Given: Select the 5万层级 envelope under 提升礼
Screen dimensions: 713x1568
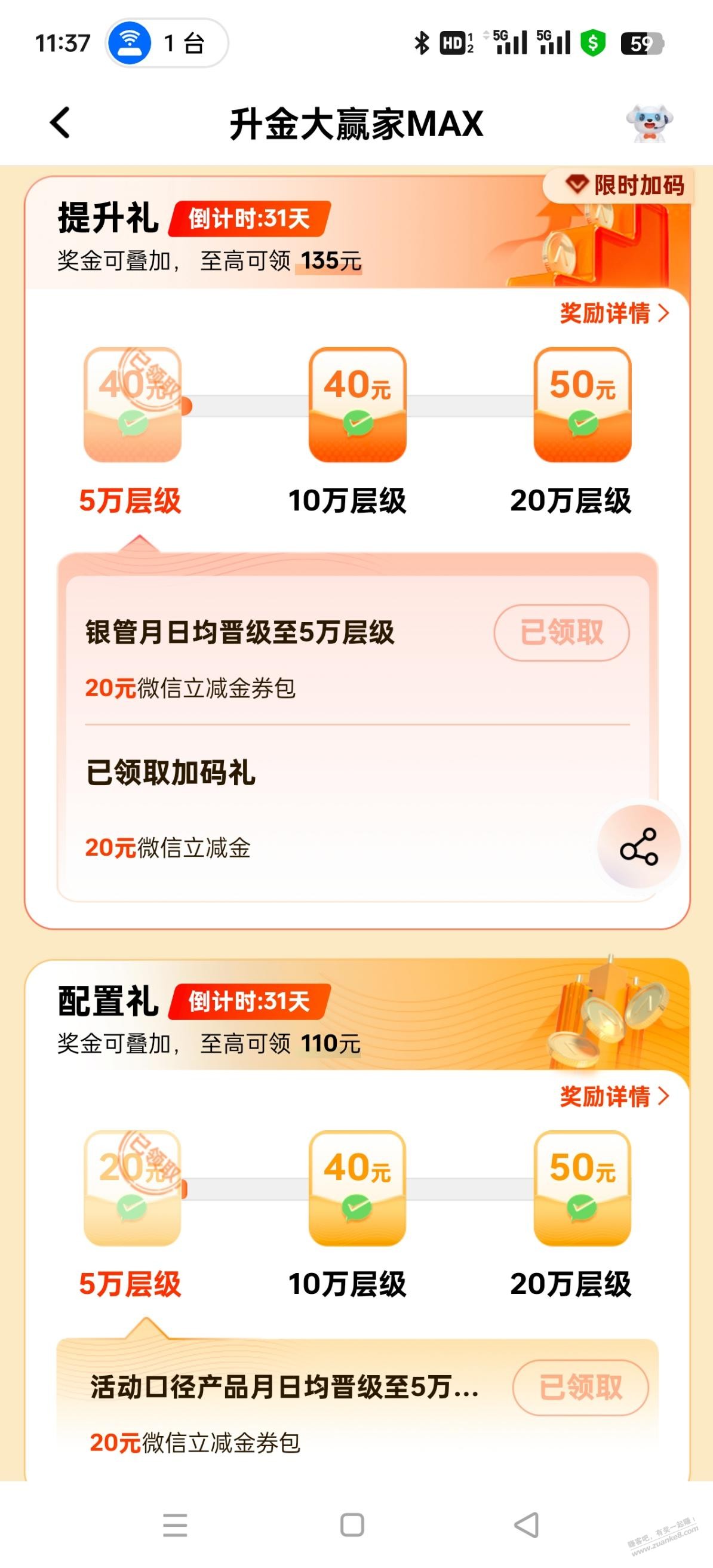Looking at the screenshot, I should (x=133, y=405).
